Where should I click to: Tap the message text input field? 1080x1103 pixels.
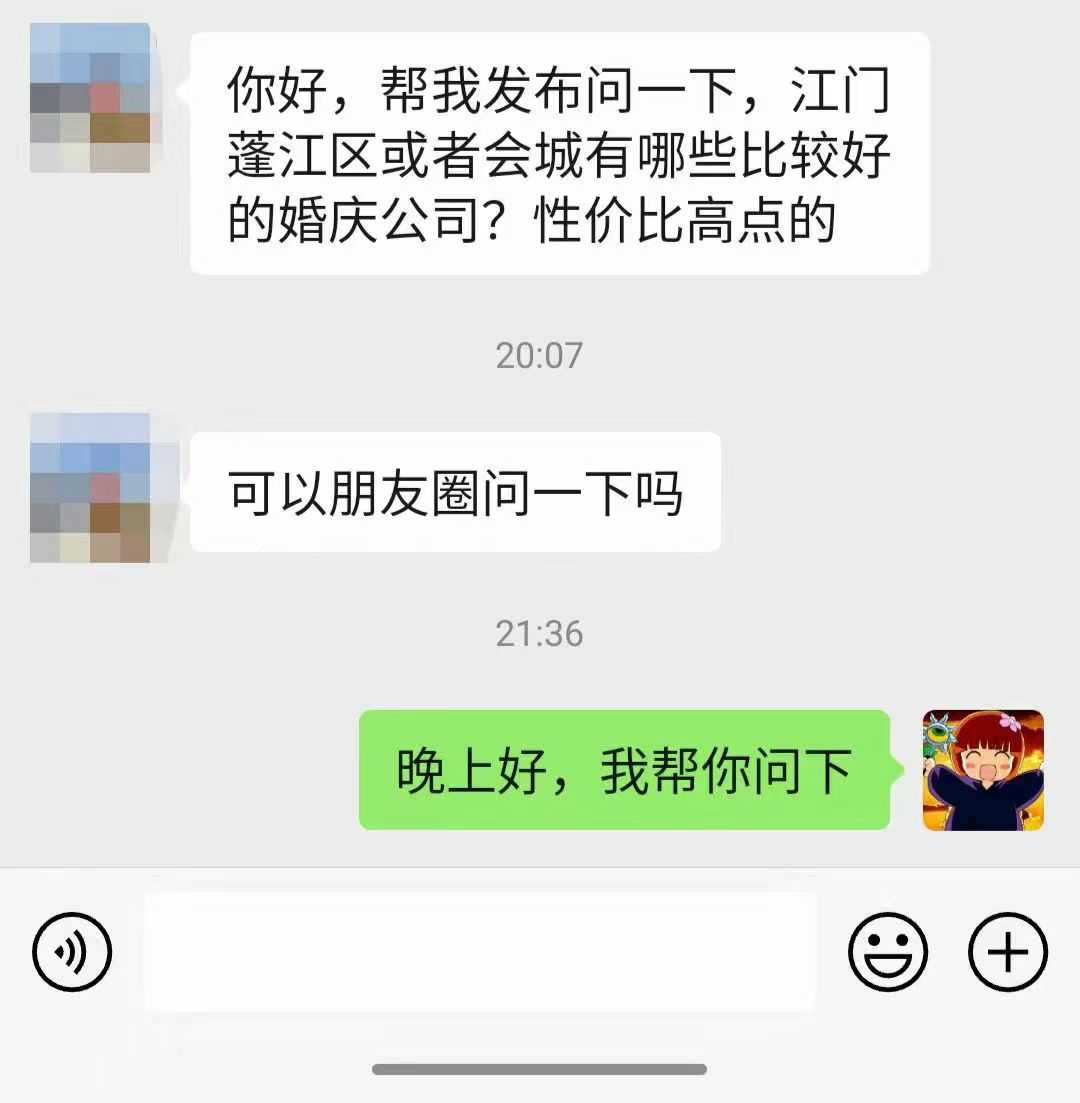point(480,951)
